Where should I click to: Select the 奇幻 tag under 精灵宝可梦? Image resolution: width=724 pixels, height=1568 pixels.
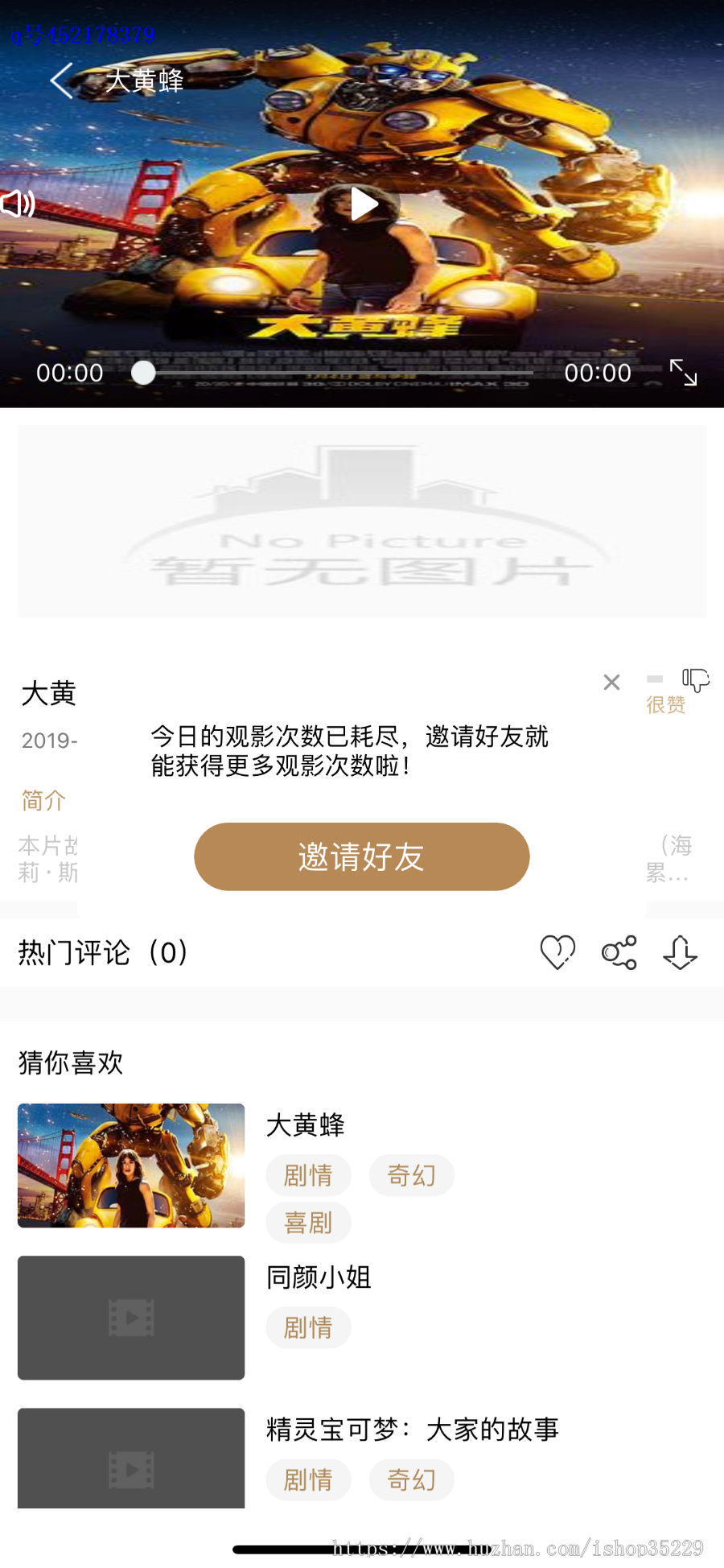pyautogui.click(x=411, y=1479)
